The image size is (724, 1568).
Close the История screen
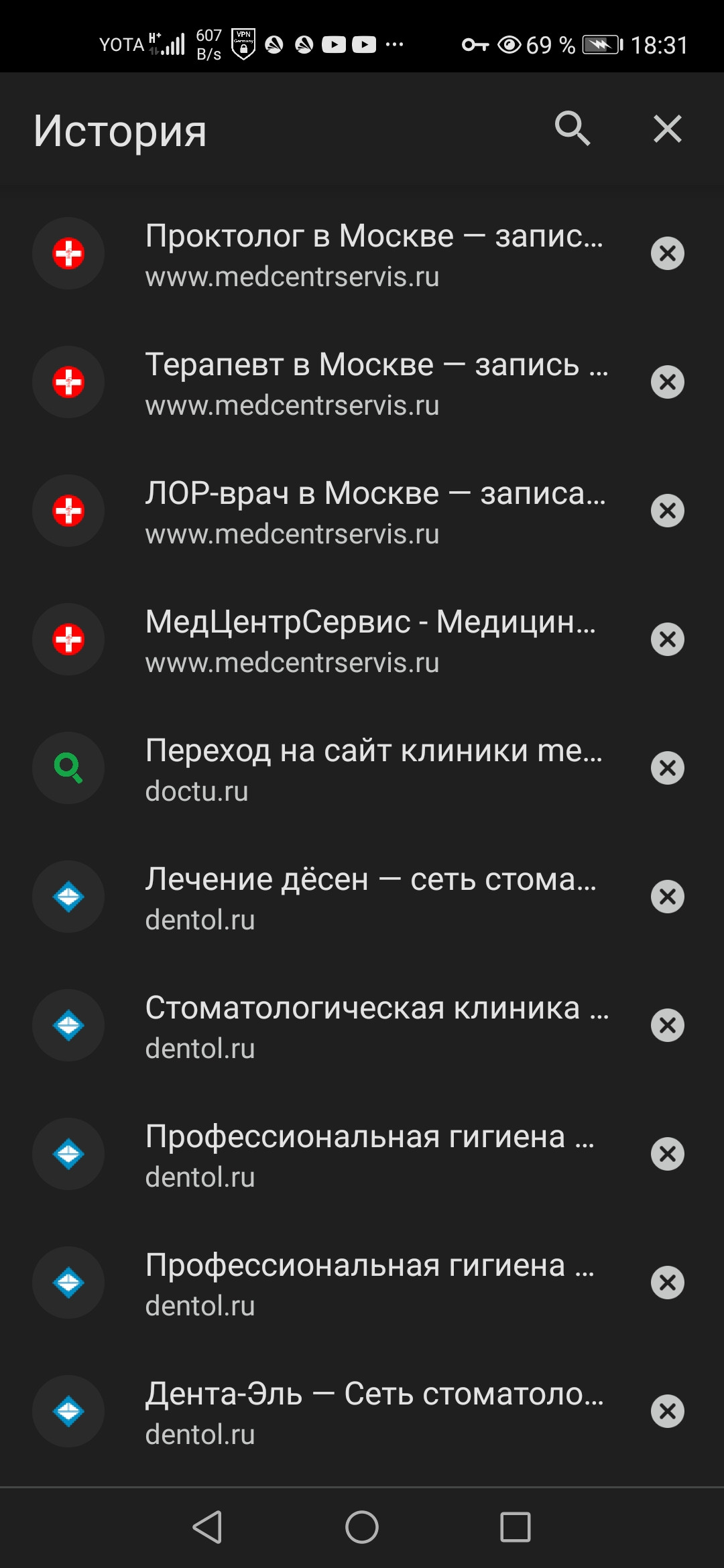click(x=667, y=128)
